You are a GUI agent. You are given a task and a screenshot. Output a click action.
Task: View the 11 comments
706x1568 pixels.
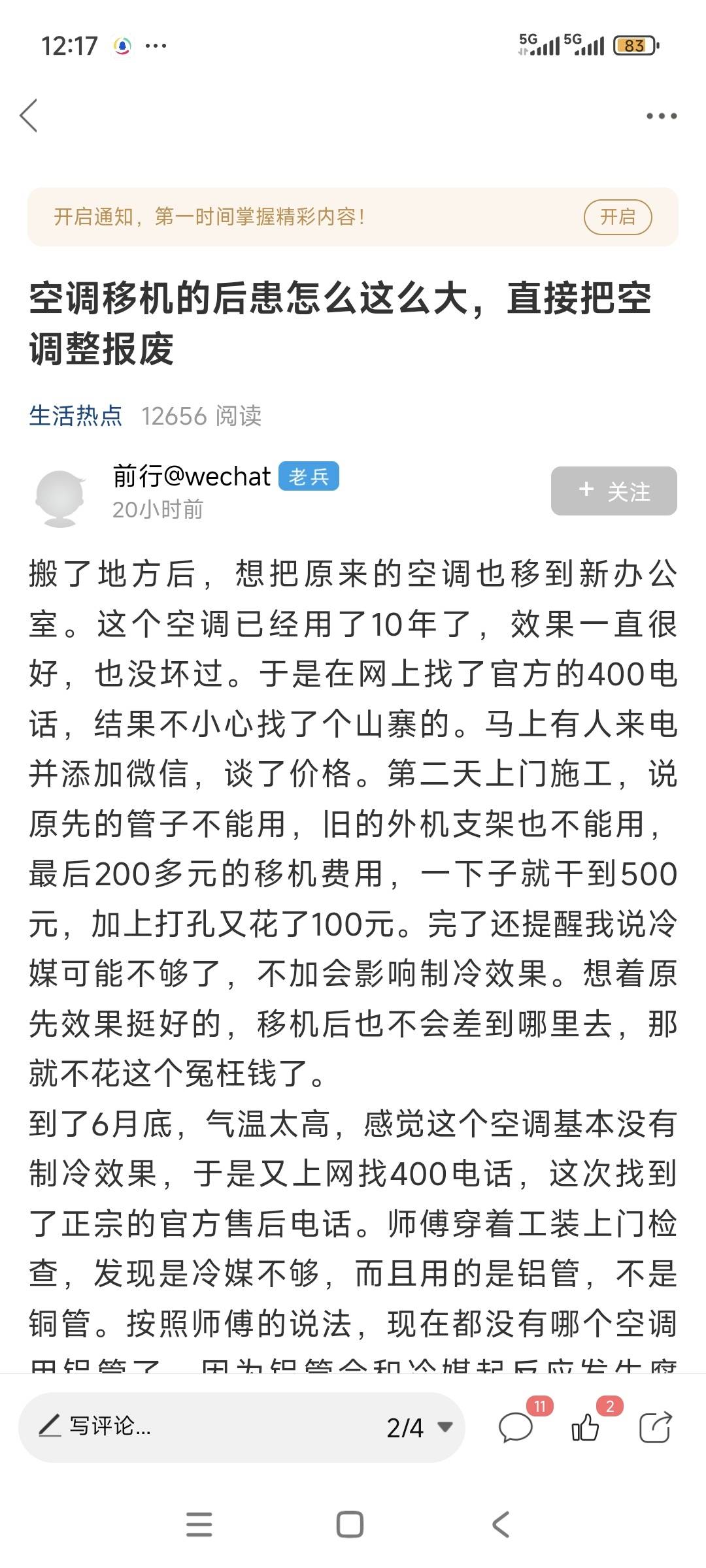[x=516, y=1427]
